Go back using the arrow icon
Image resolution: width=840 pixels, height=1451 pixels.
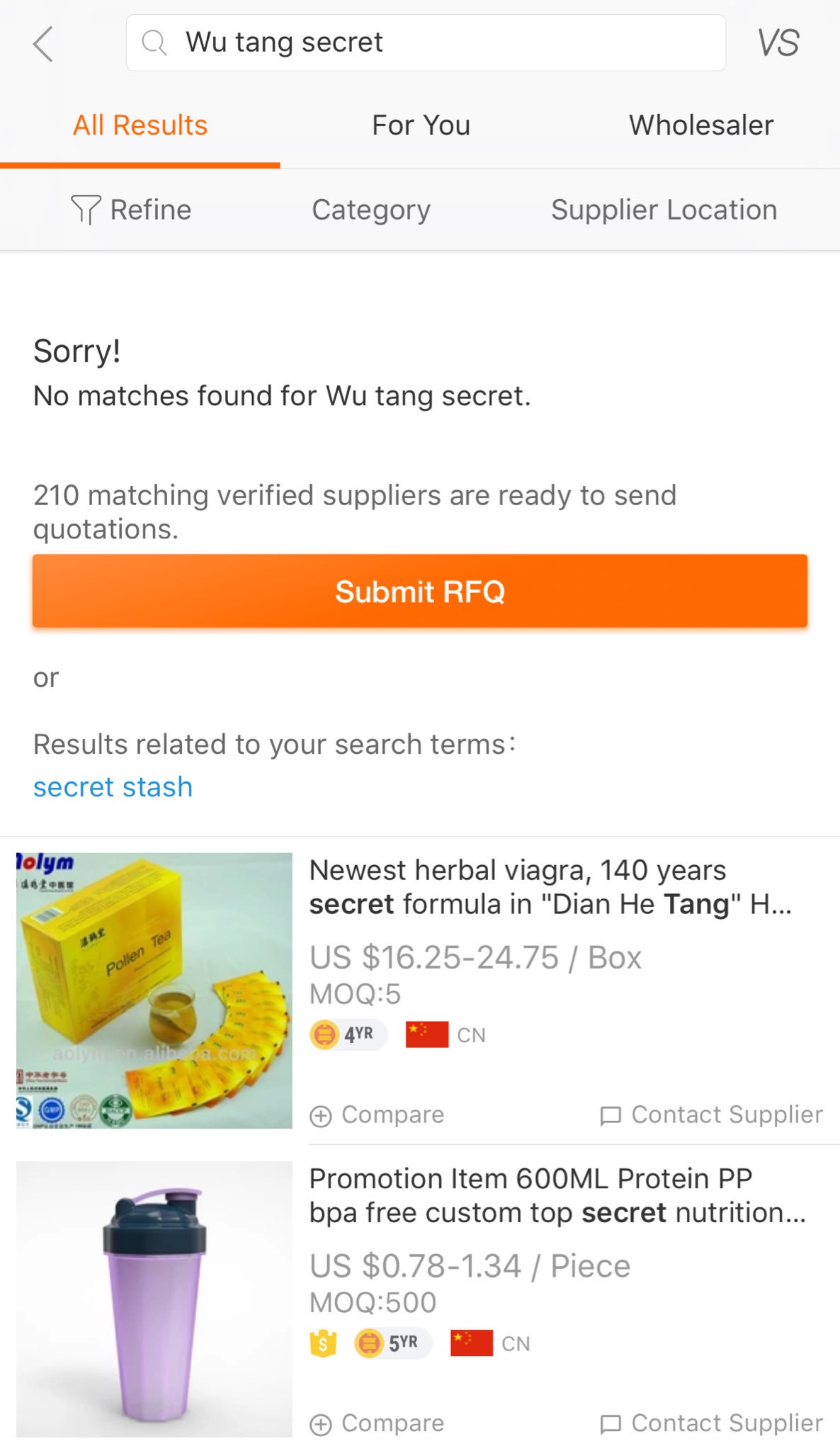(x=43, y=44)
